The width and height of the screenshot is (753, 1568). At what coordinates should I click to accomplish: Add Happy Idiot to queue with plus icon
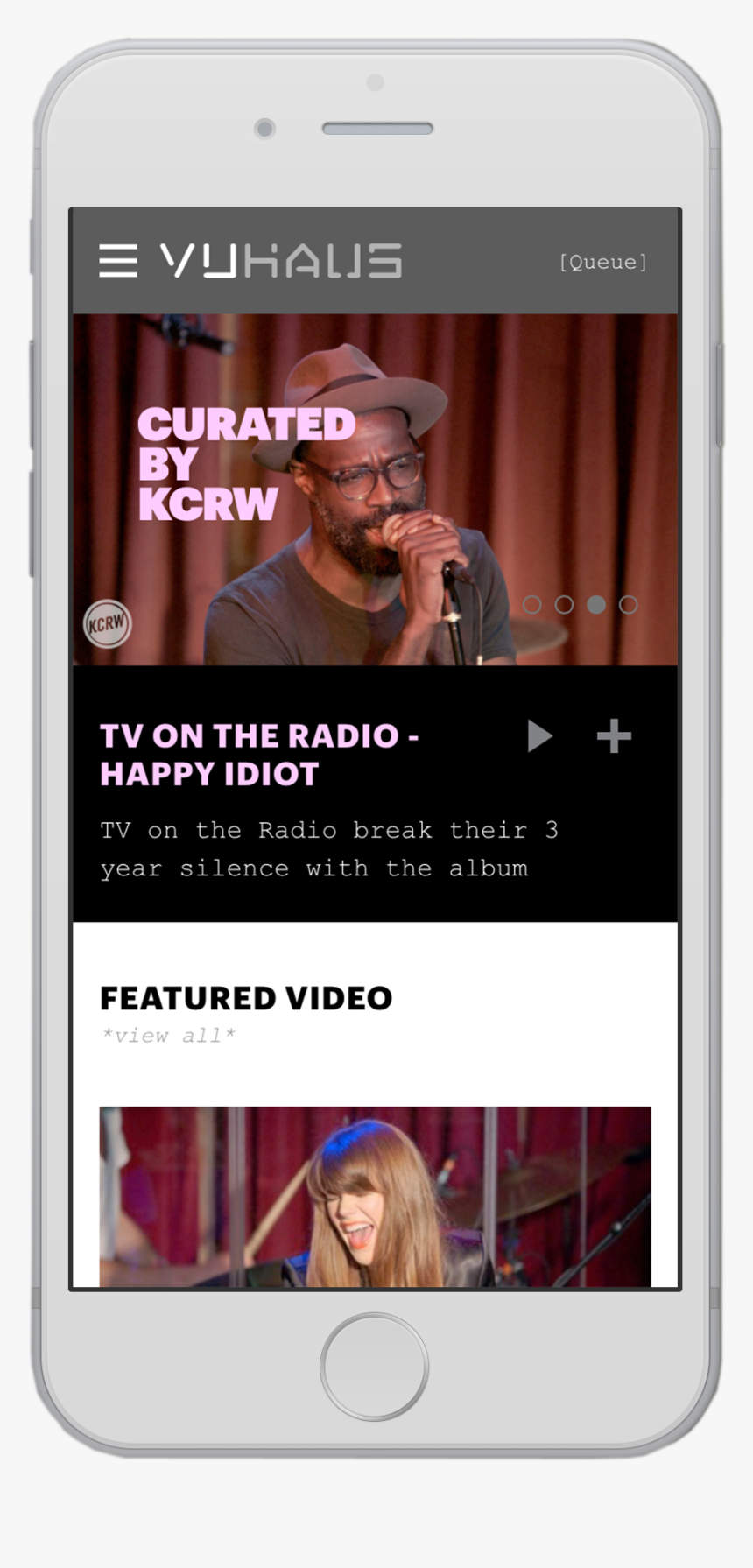tap(614, 736)
